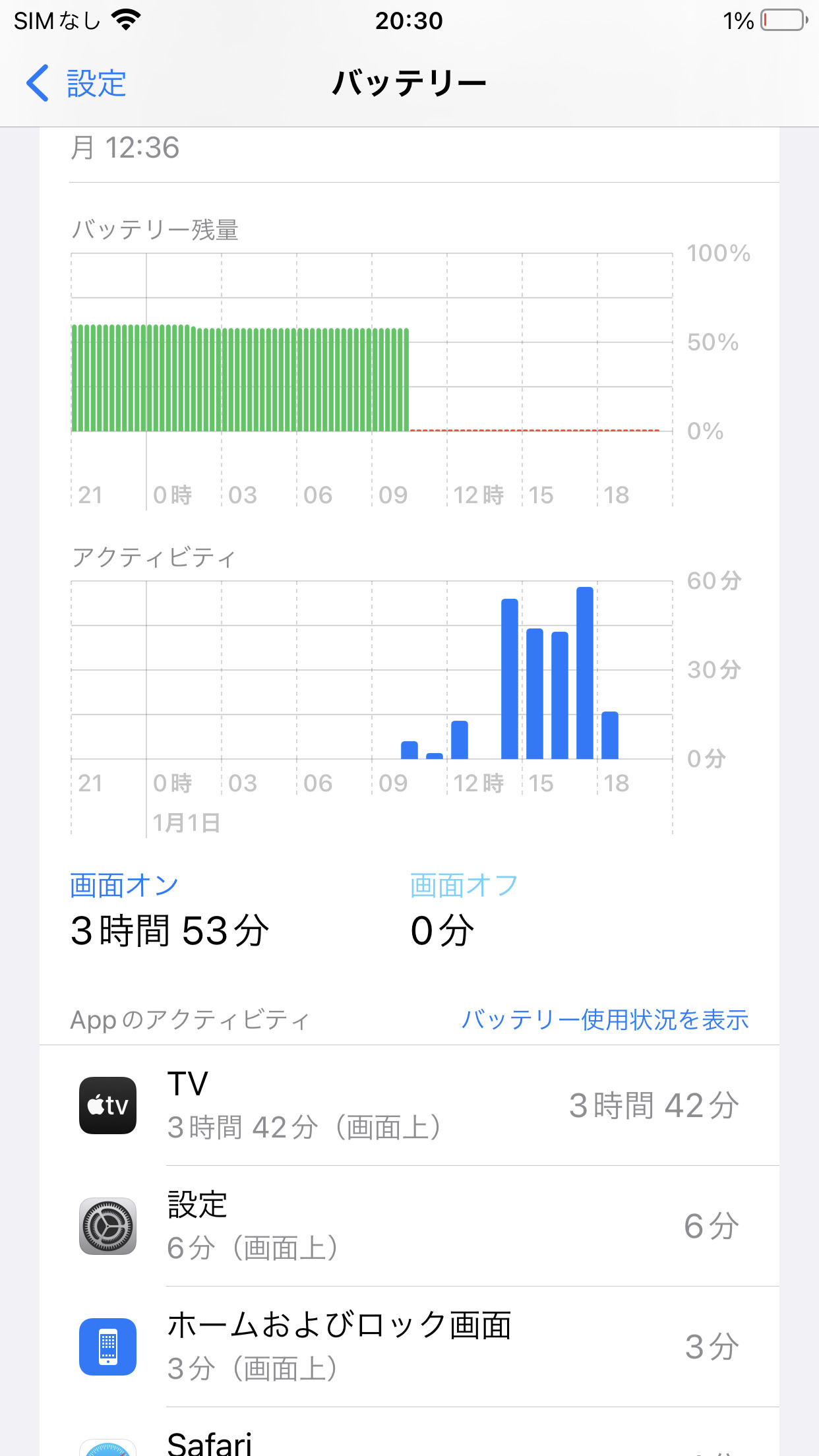Select the 設定 app activity row
The width and height of the screenshot is (819, 1456).
(409, 1226)
